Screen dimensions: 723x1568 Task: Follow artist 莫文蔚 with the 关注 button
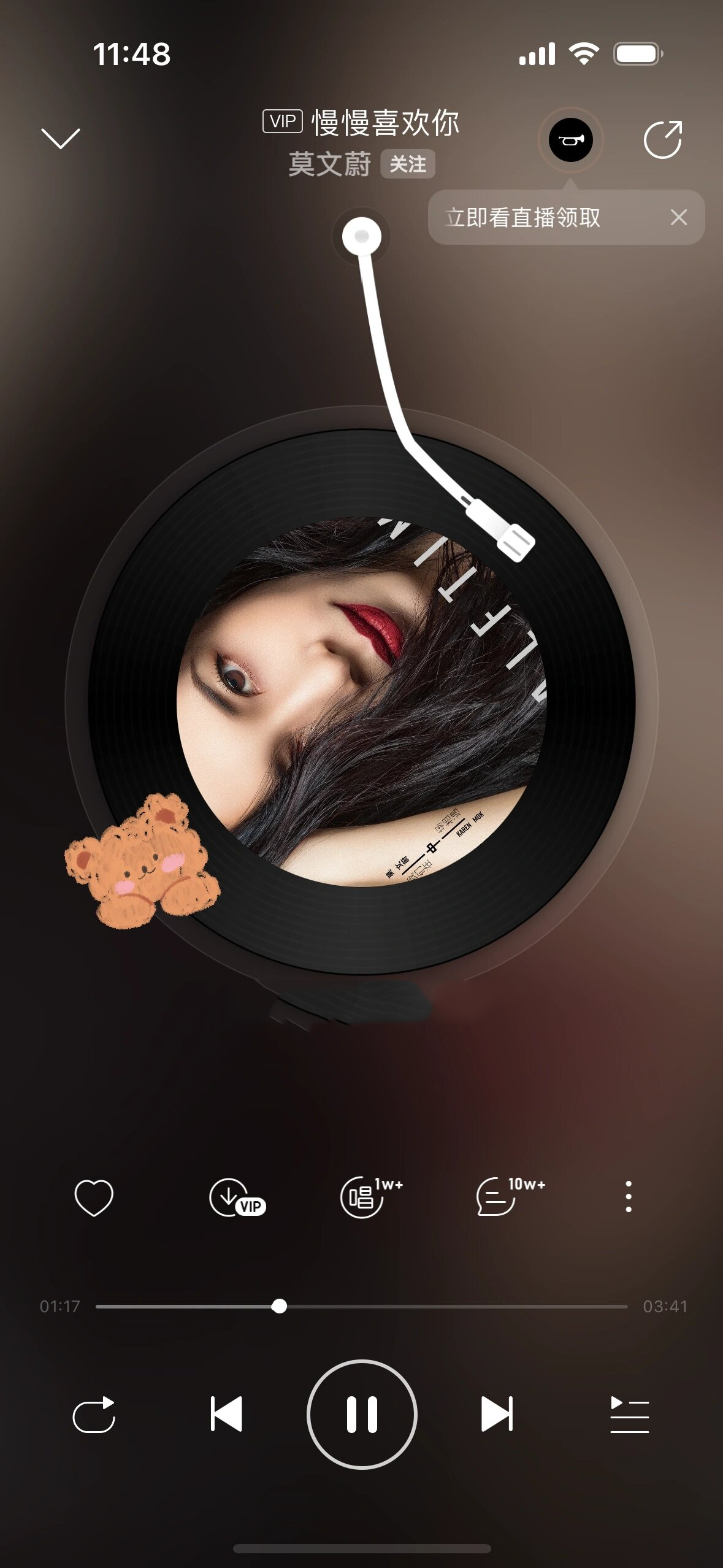[408, 164]
